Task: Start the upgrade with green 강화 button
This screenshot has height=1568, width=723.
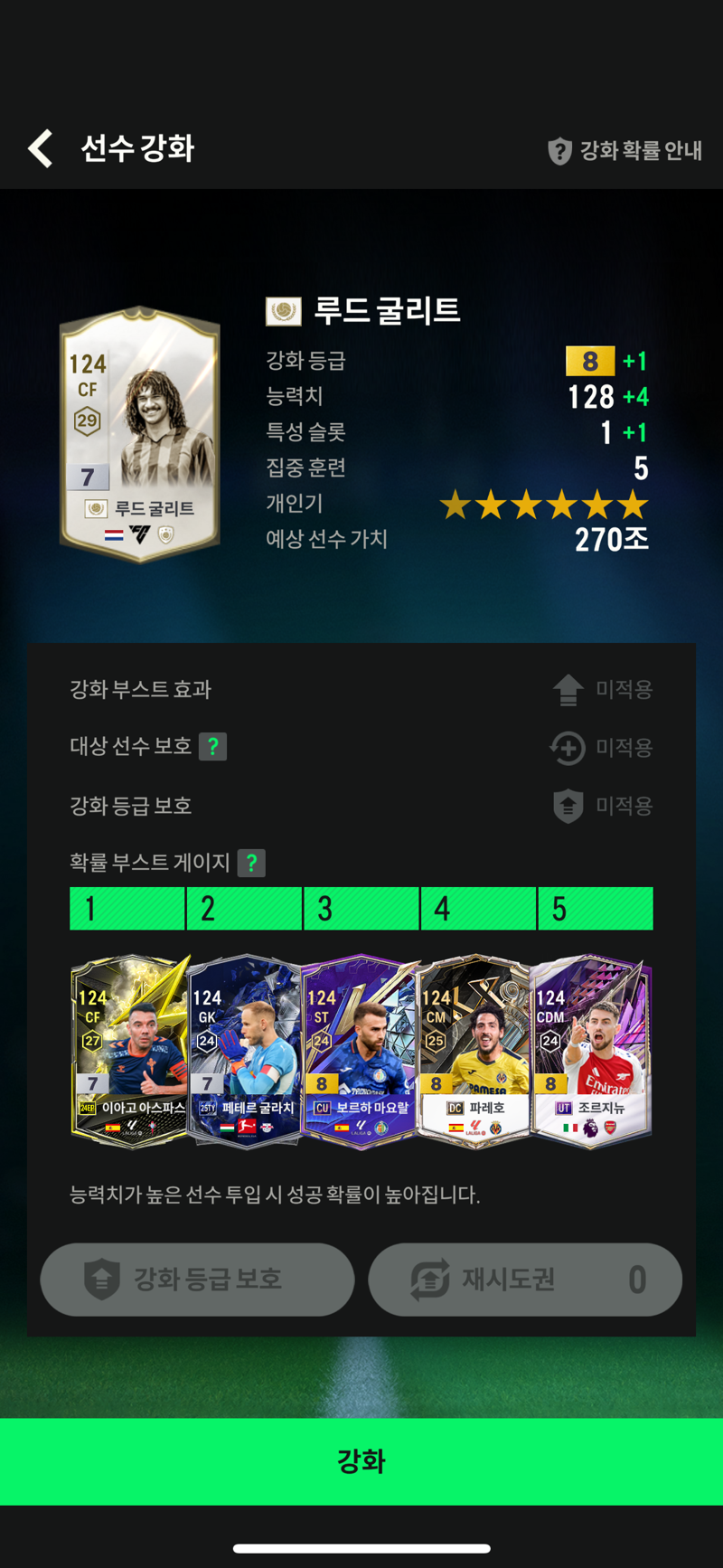Action: click(361, 1461)
